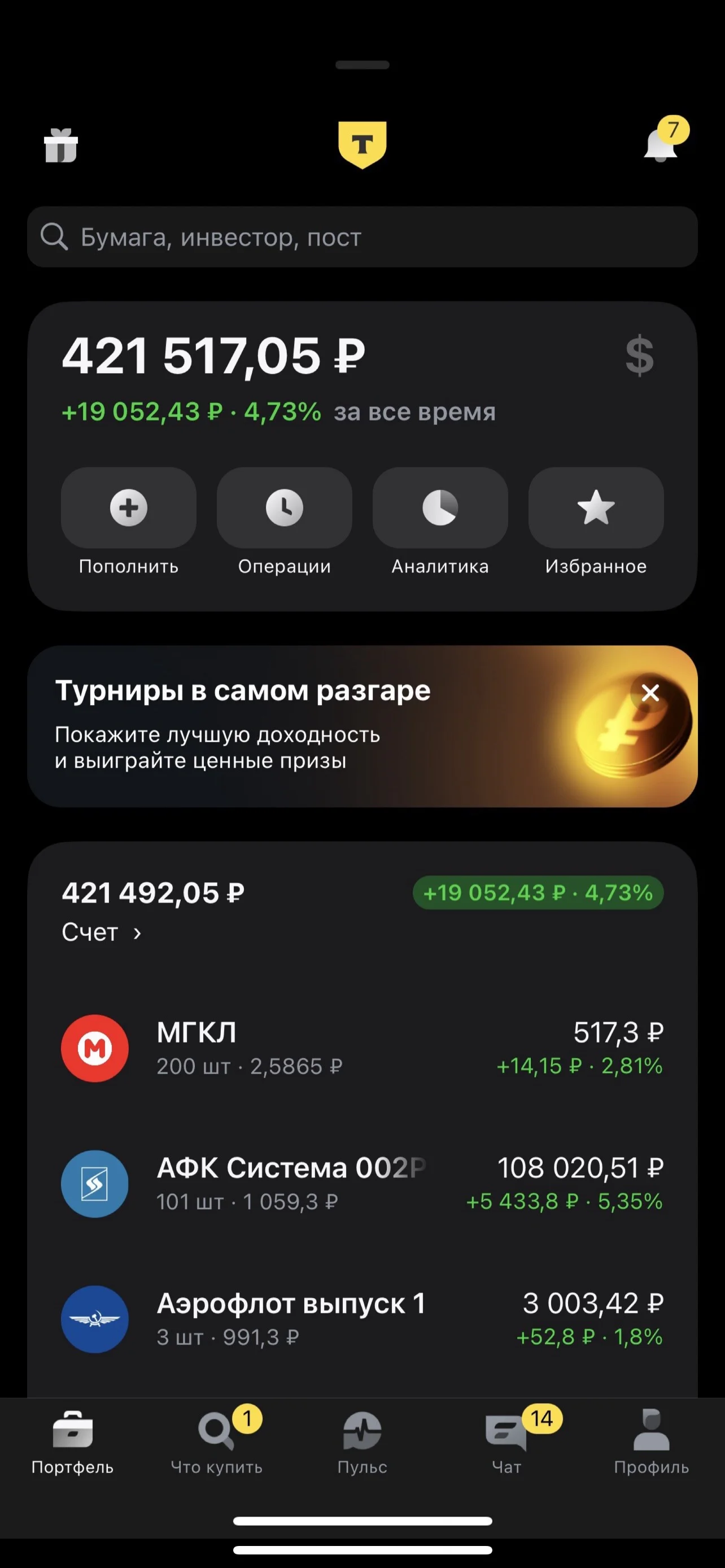Switch portfolio currency with the dollar icon
The image size is (725, 1568).
pos(639,356)
